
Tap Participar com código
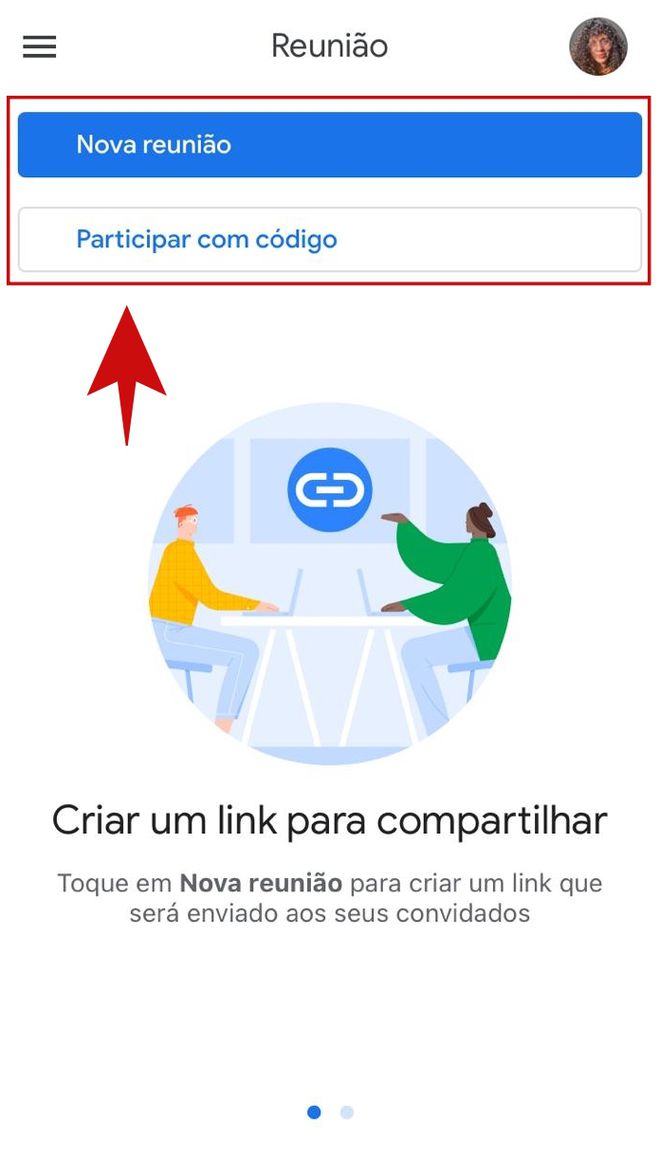point(329,240)
